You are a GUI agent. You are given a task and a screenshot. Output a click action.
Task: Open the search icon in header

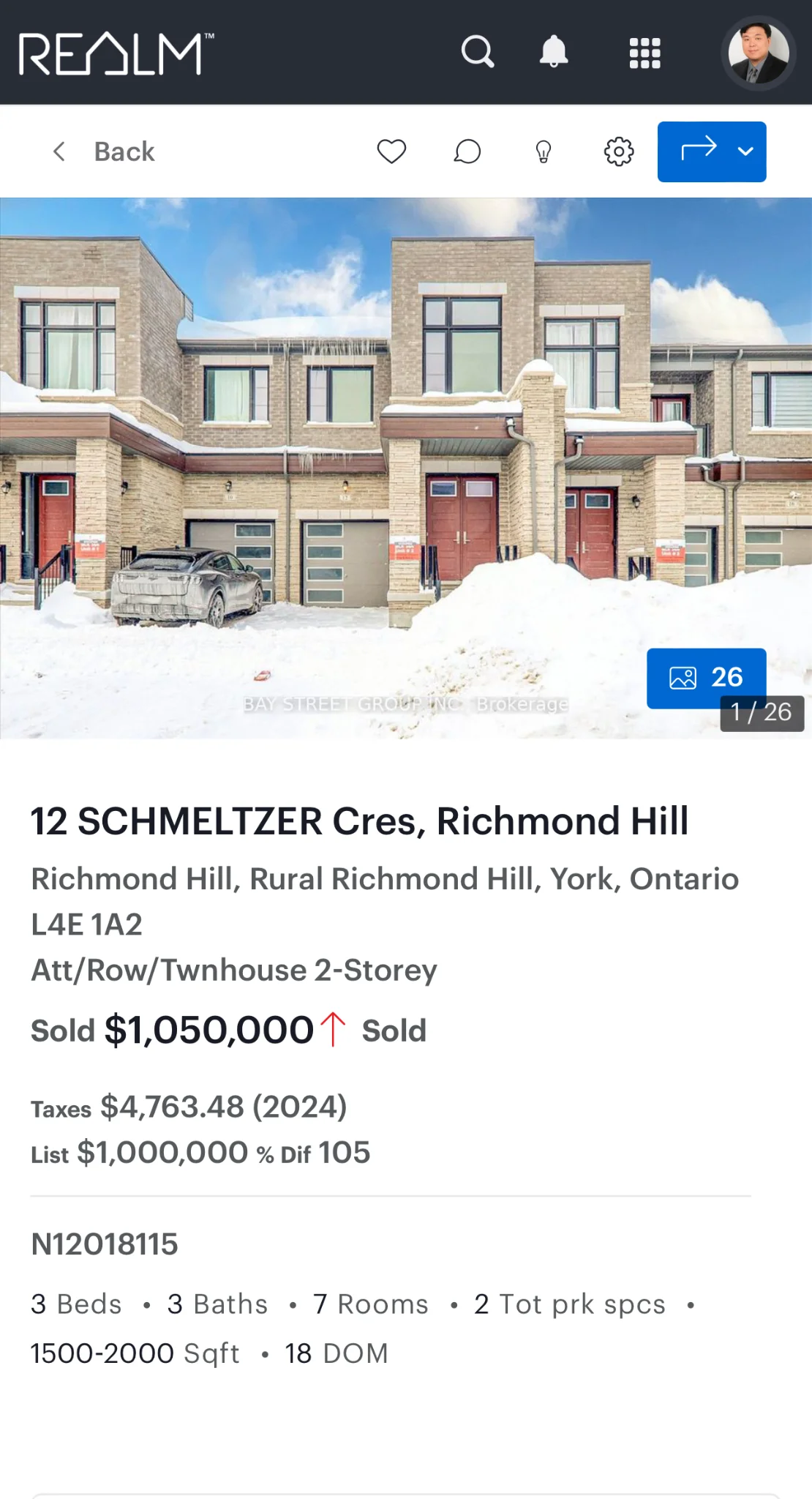478,52
